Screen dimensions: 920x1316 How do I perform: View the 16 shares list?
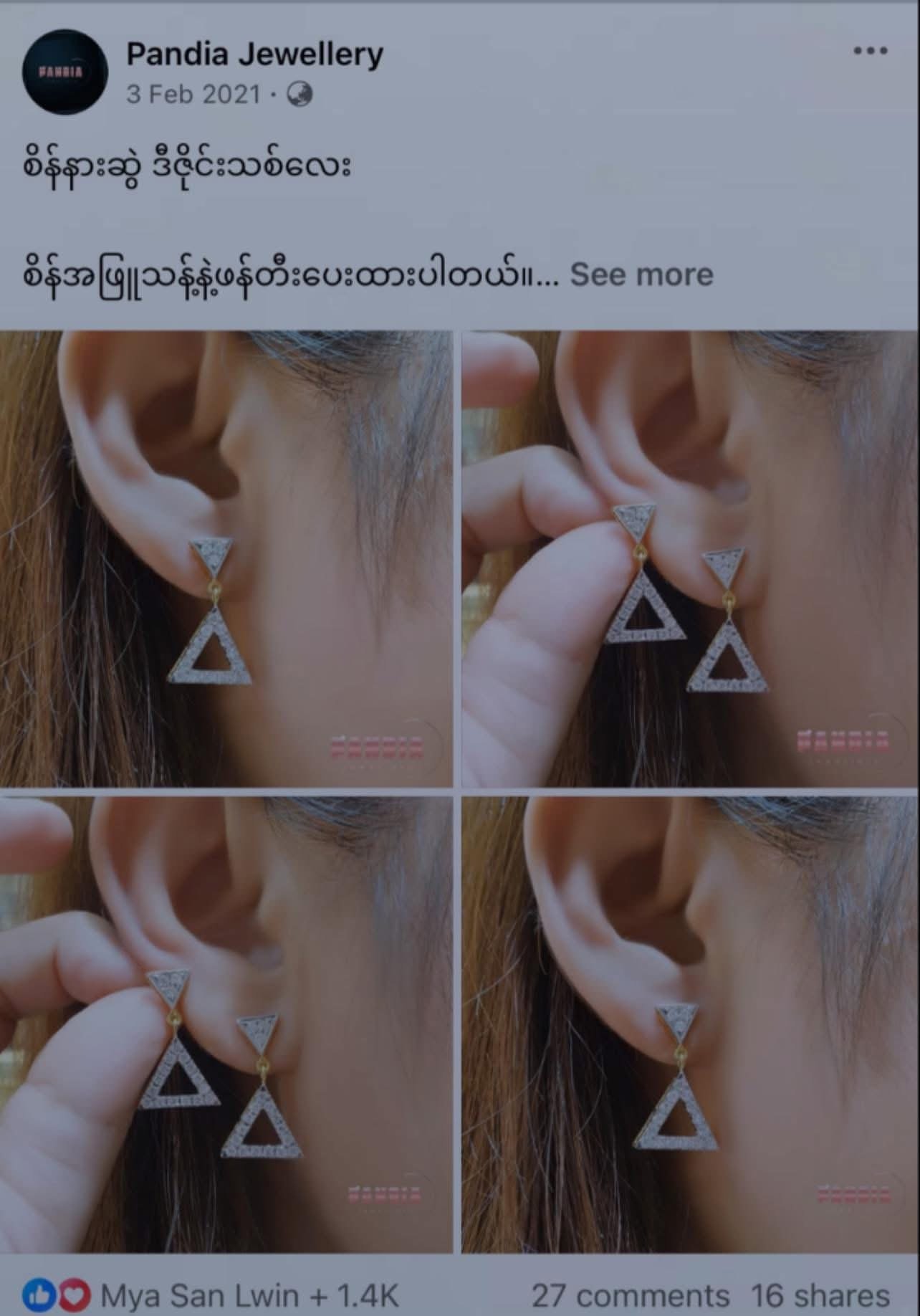click(820, 1295)
